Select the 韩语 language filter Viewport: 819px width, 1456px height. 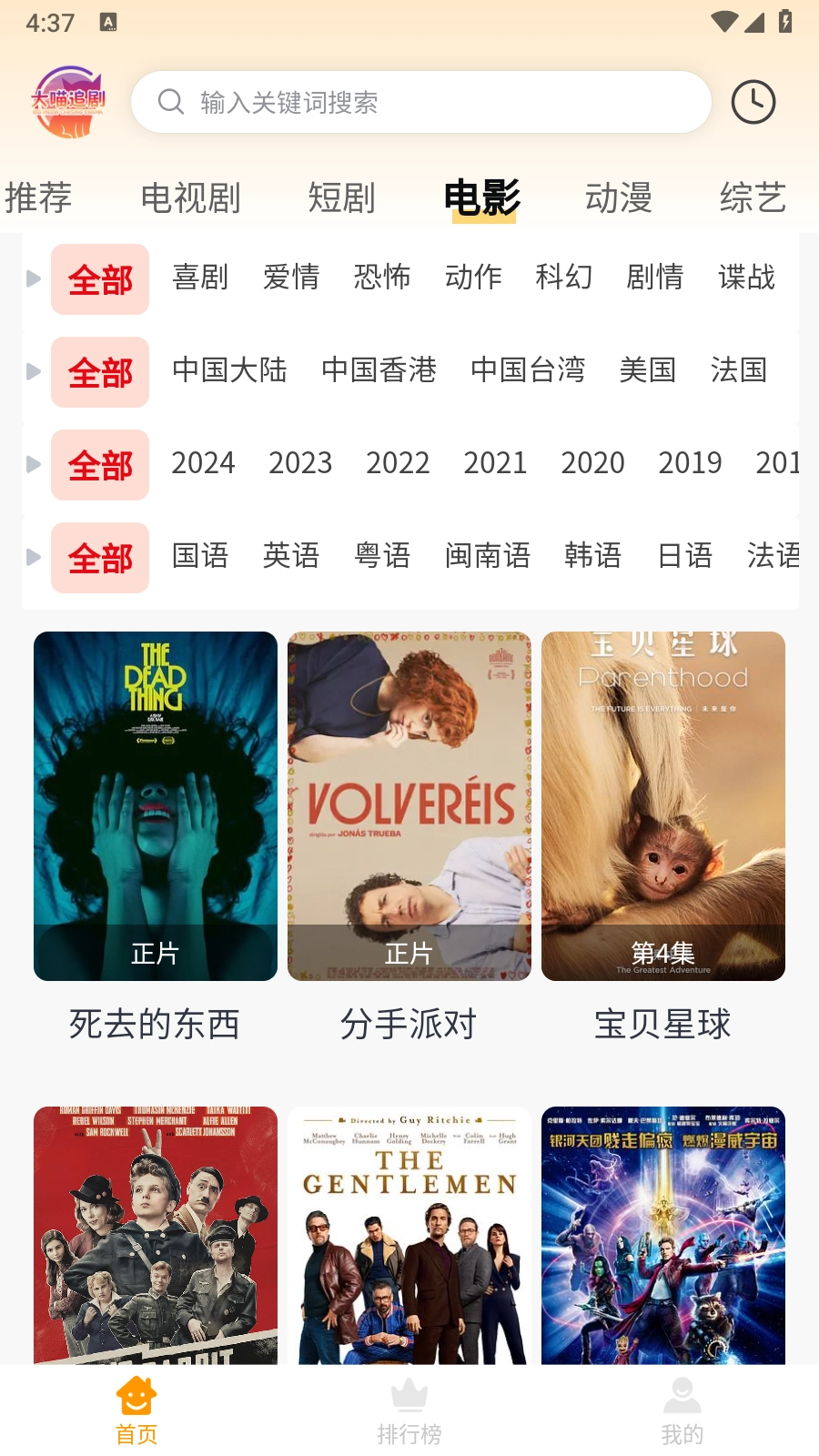593,557
